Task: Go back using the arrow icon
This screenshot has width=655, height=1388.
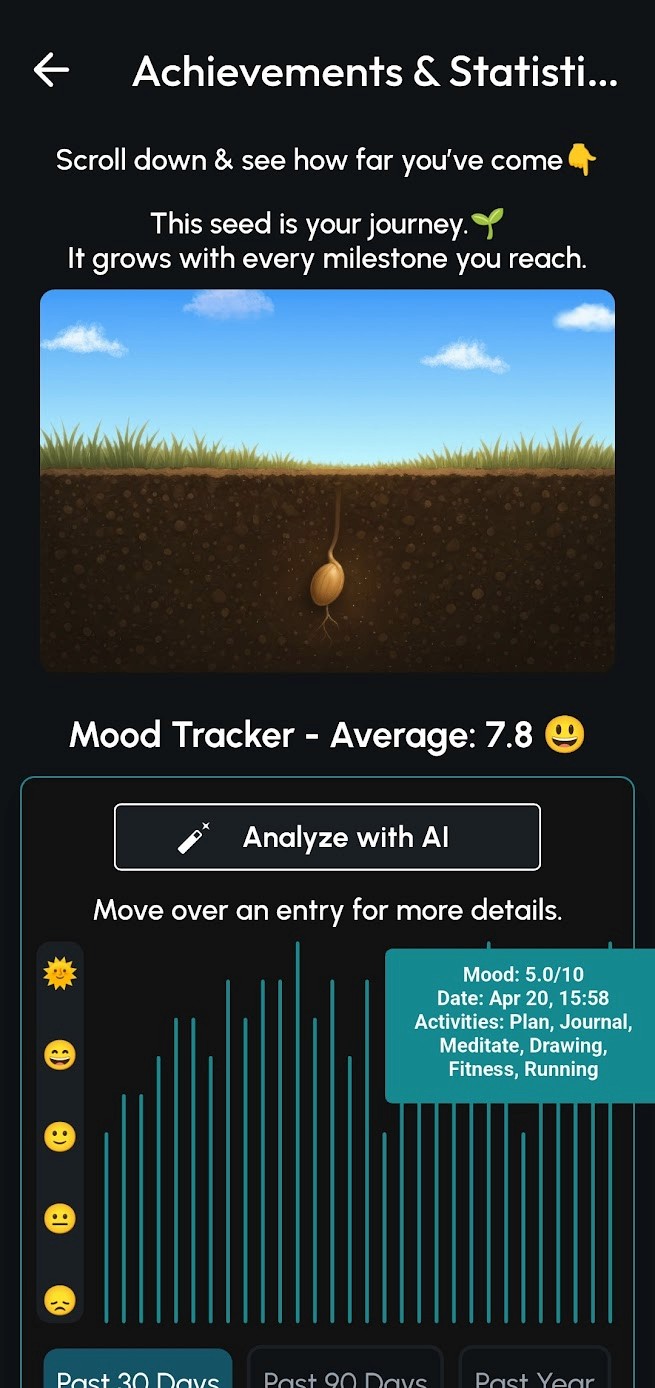Action: click(x=51, y=70)
